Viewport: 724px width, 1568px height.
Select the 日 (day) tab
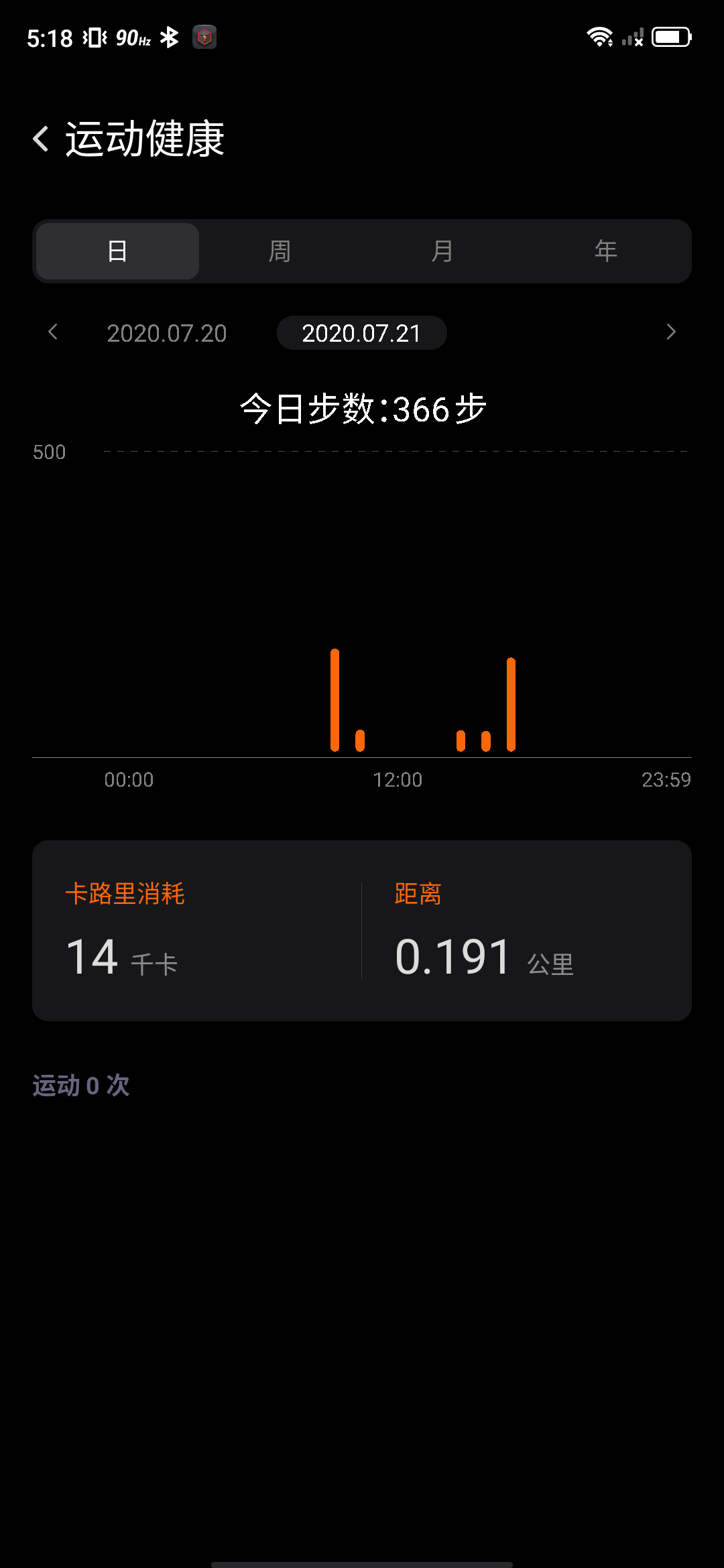(117, 251)
